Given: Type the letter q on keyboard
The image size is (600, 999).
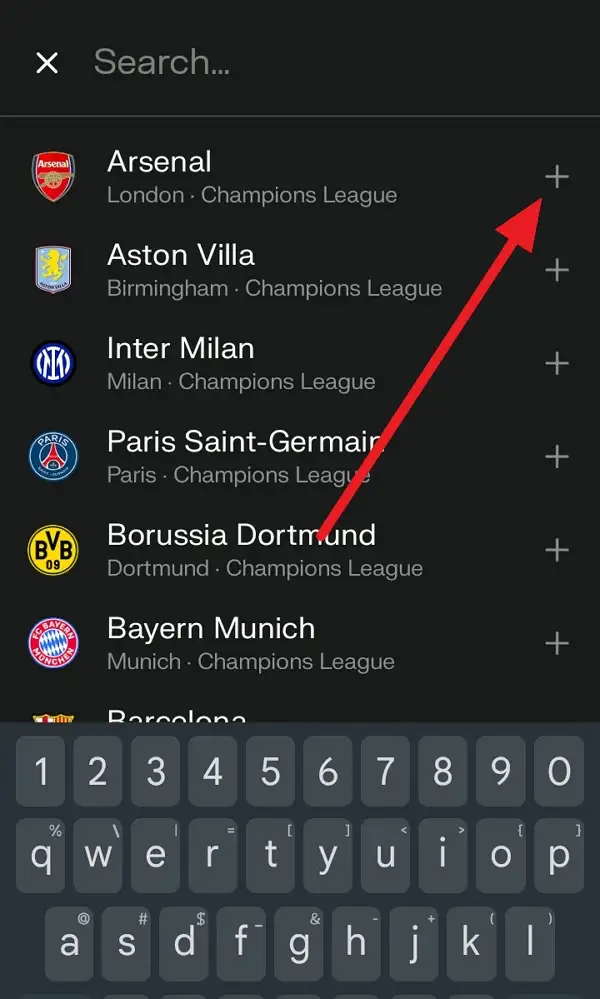Looking at the screenshot, I should pos(41,855).
